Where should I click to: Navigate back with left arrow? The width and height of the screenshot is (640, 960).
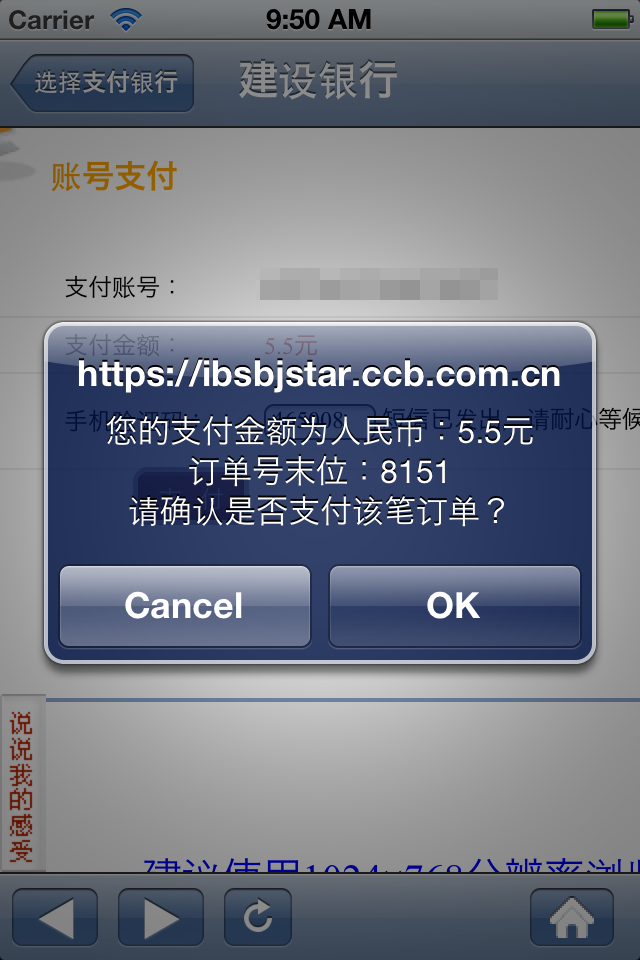pos(55,916)
